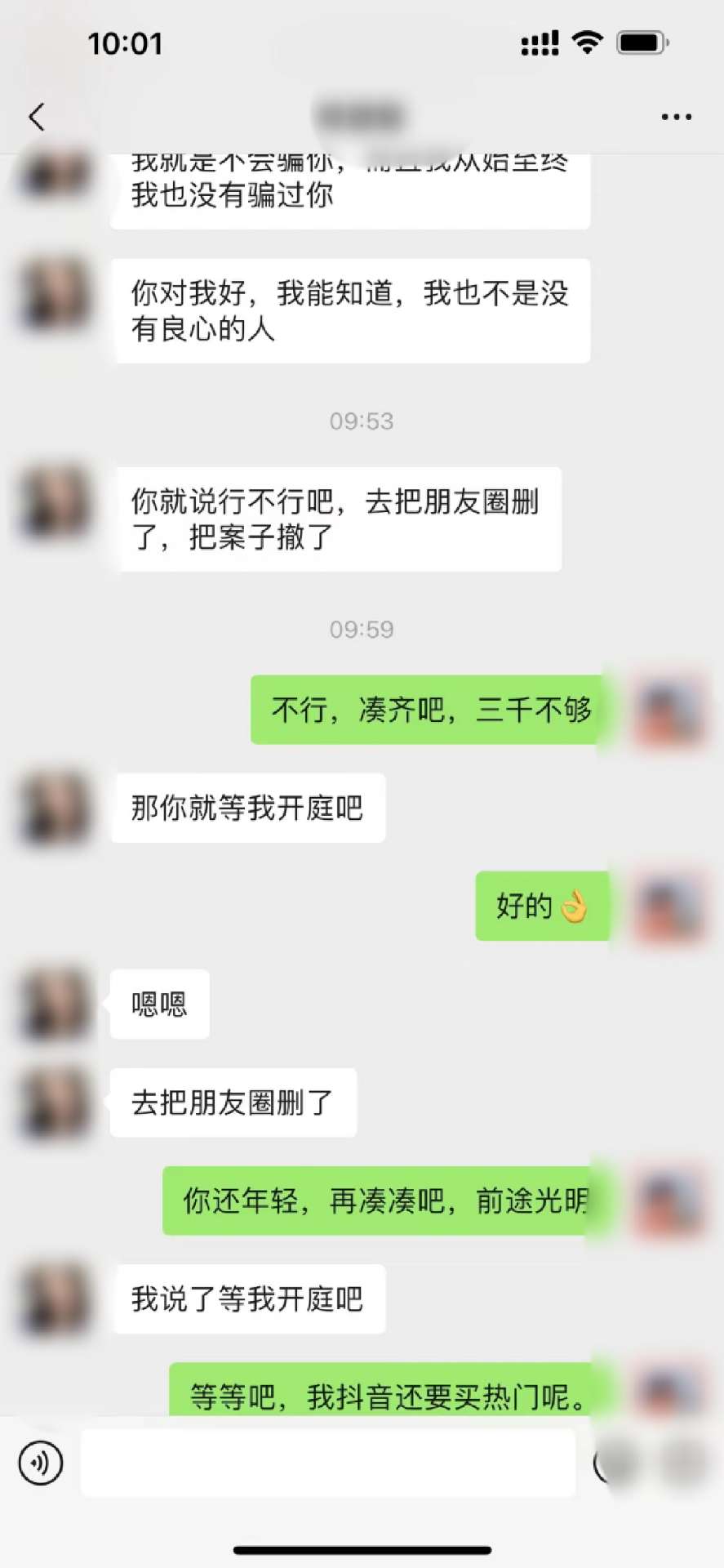Focus the message text field
The height and width of the screenshot is (1568, 724).
[326, 1462]
